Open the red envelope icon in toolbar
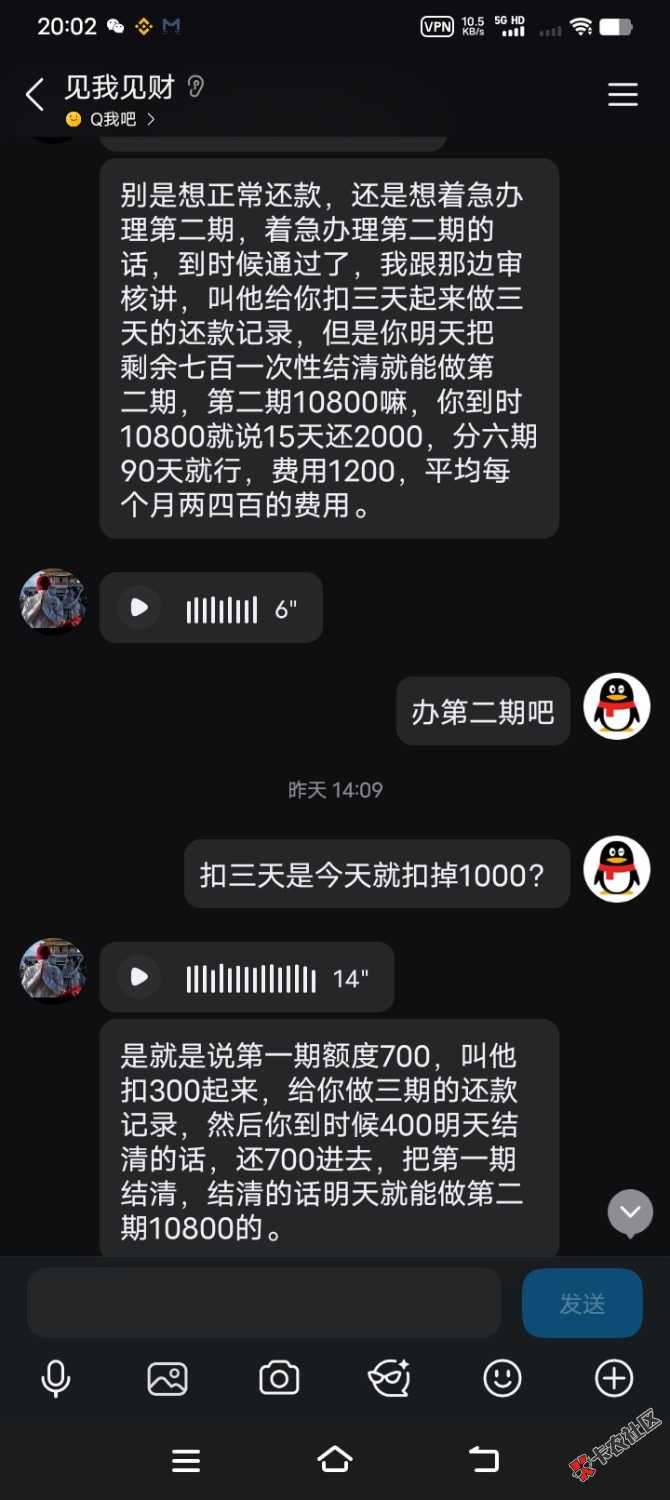The height and width of the screenshot is (1500, 670). pos(390,1379)
